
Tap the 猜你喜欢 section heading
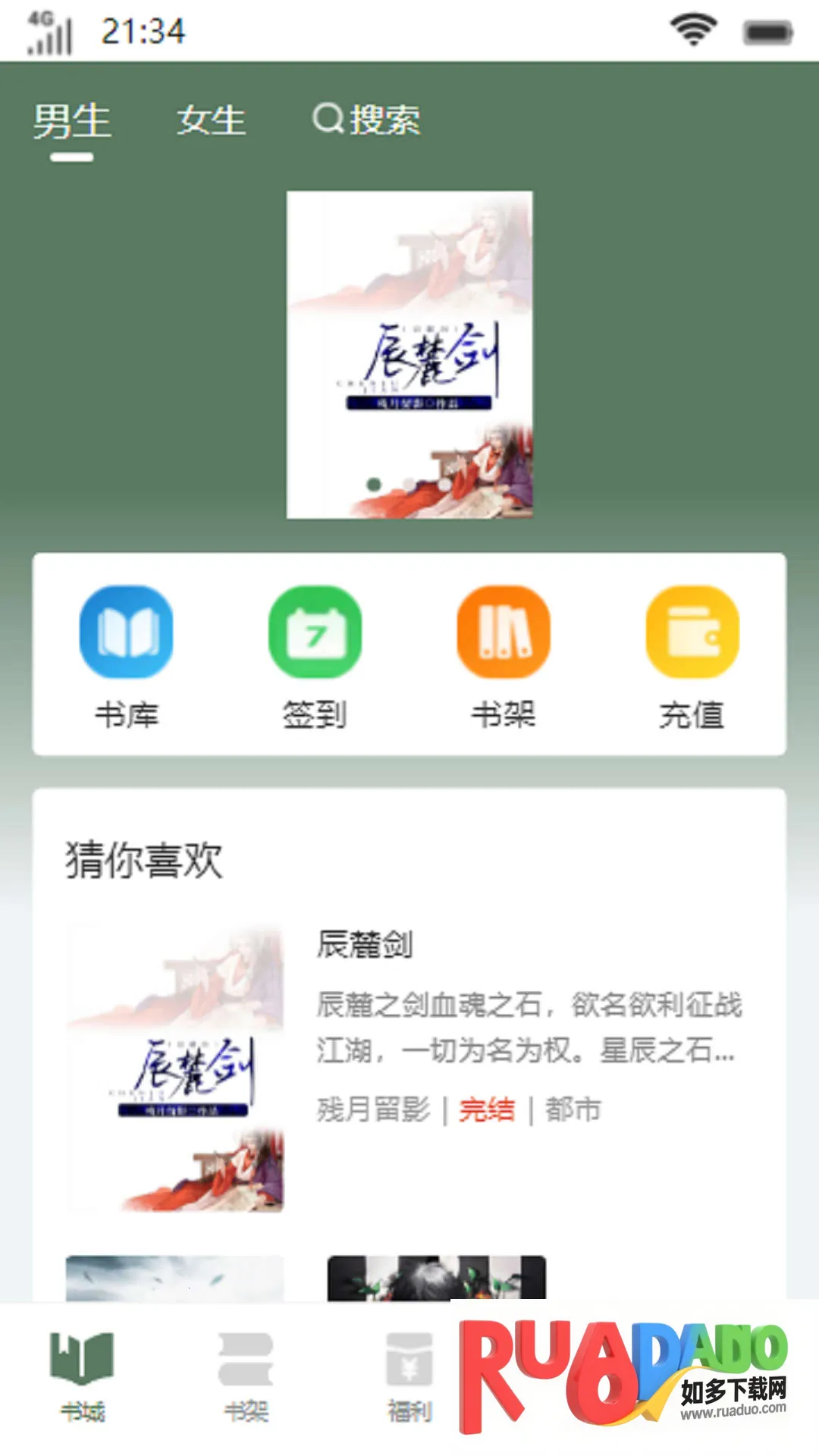click(x=143, y=859)
